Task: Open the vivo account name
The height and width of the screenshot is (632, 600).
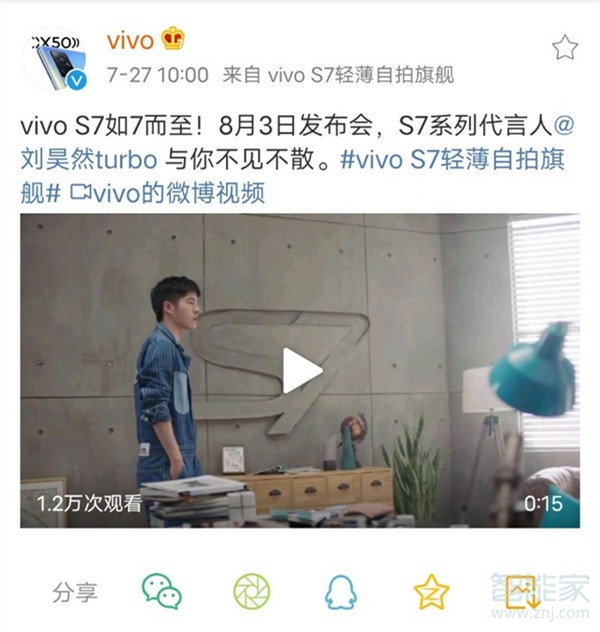Action: click(130, 41)
